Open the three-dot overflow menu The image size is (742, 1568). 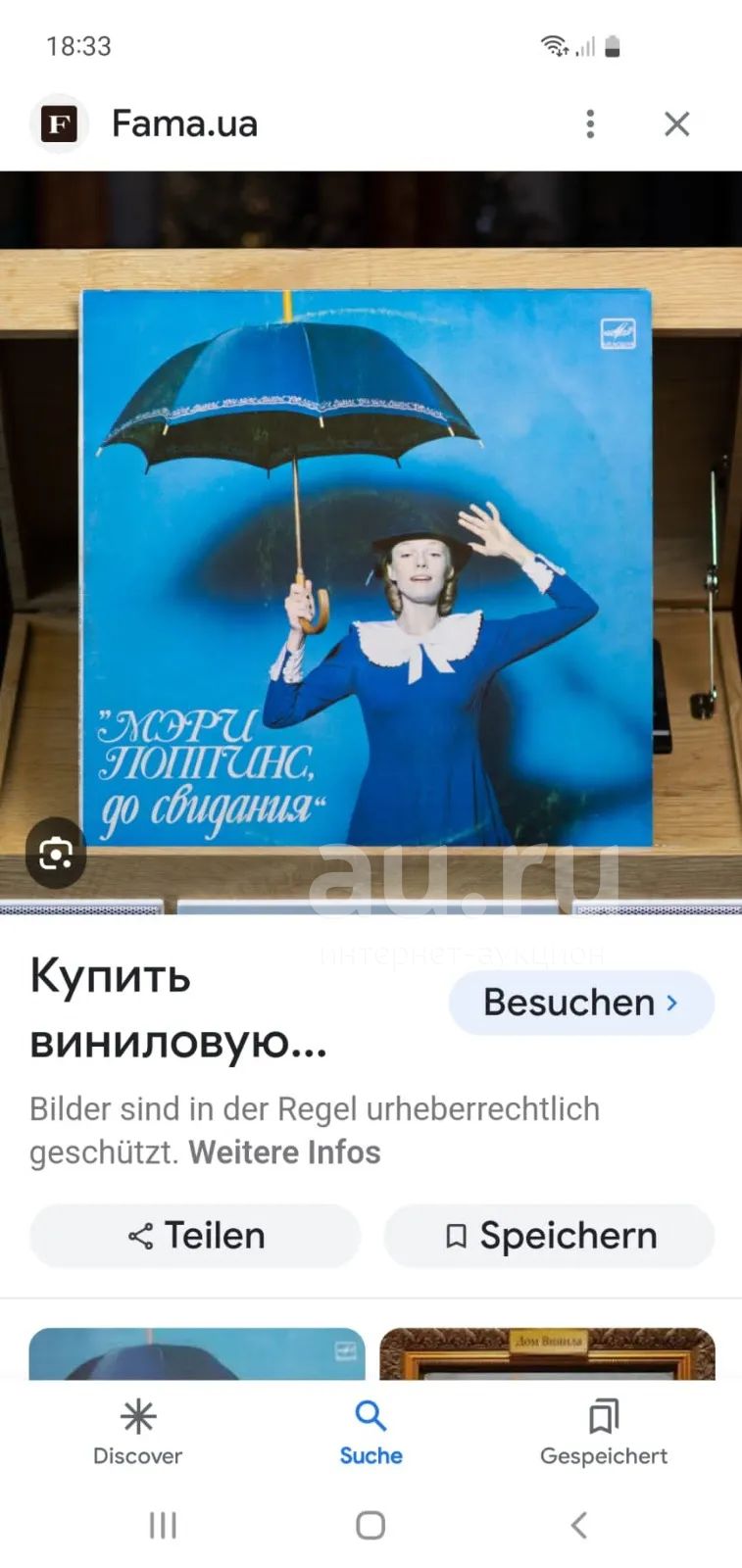590,123
